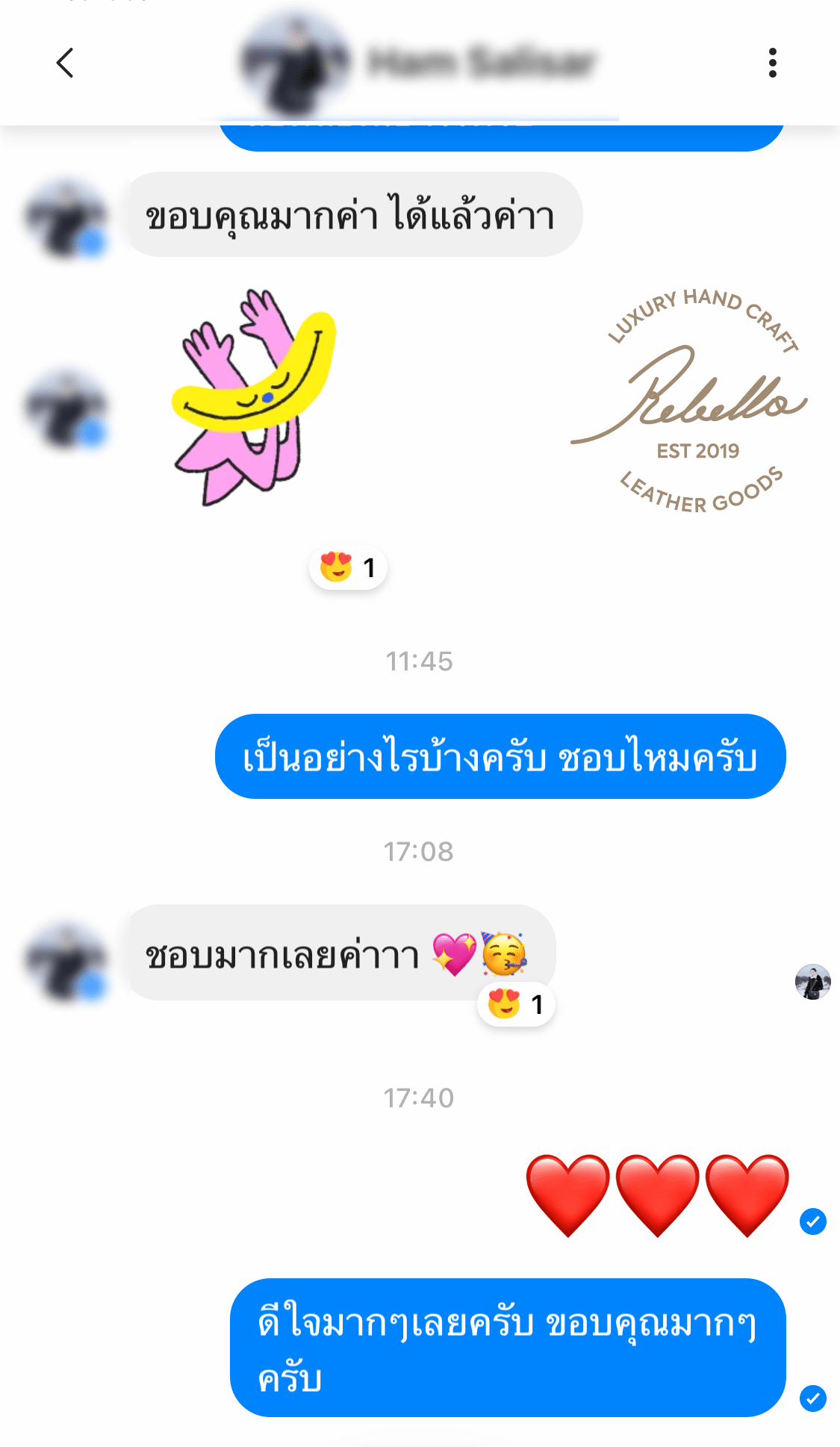
Task: View reactions on the banana sticker
Action: click(348, 567)
